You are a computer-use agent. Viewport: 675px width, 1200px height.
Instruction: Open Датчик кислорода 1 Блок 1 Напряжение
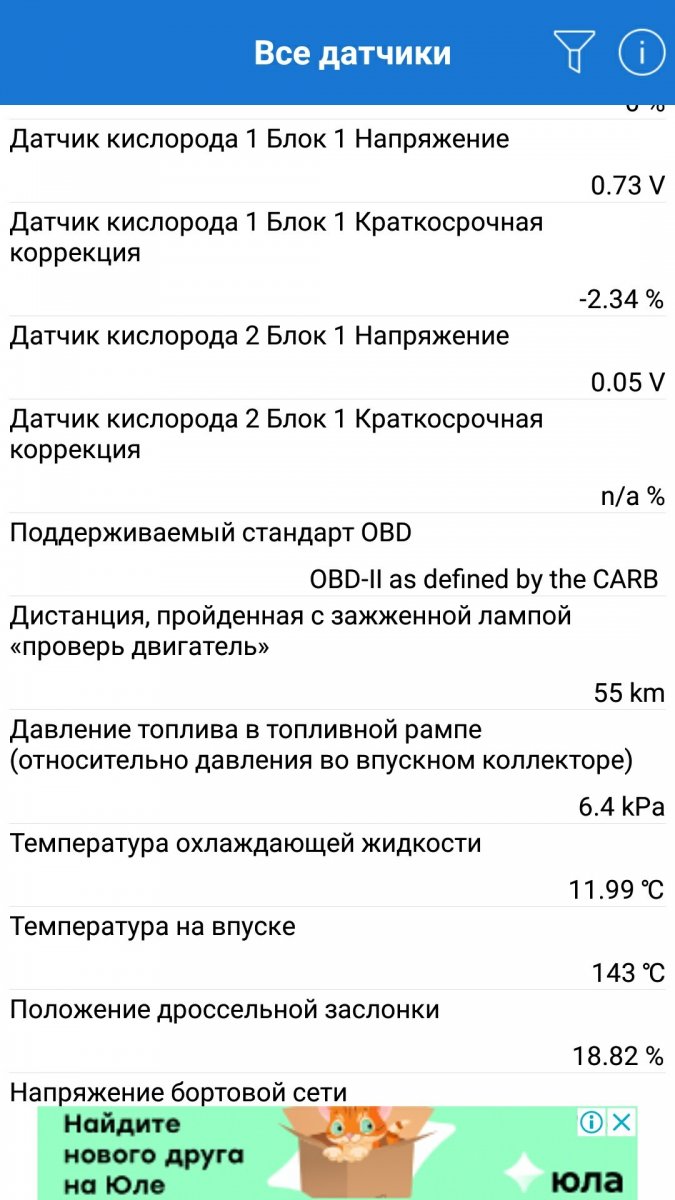point(337,162)
